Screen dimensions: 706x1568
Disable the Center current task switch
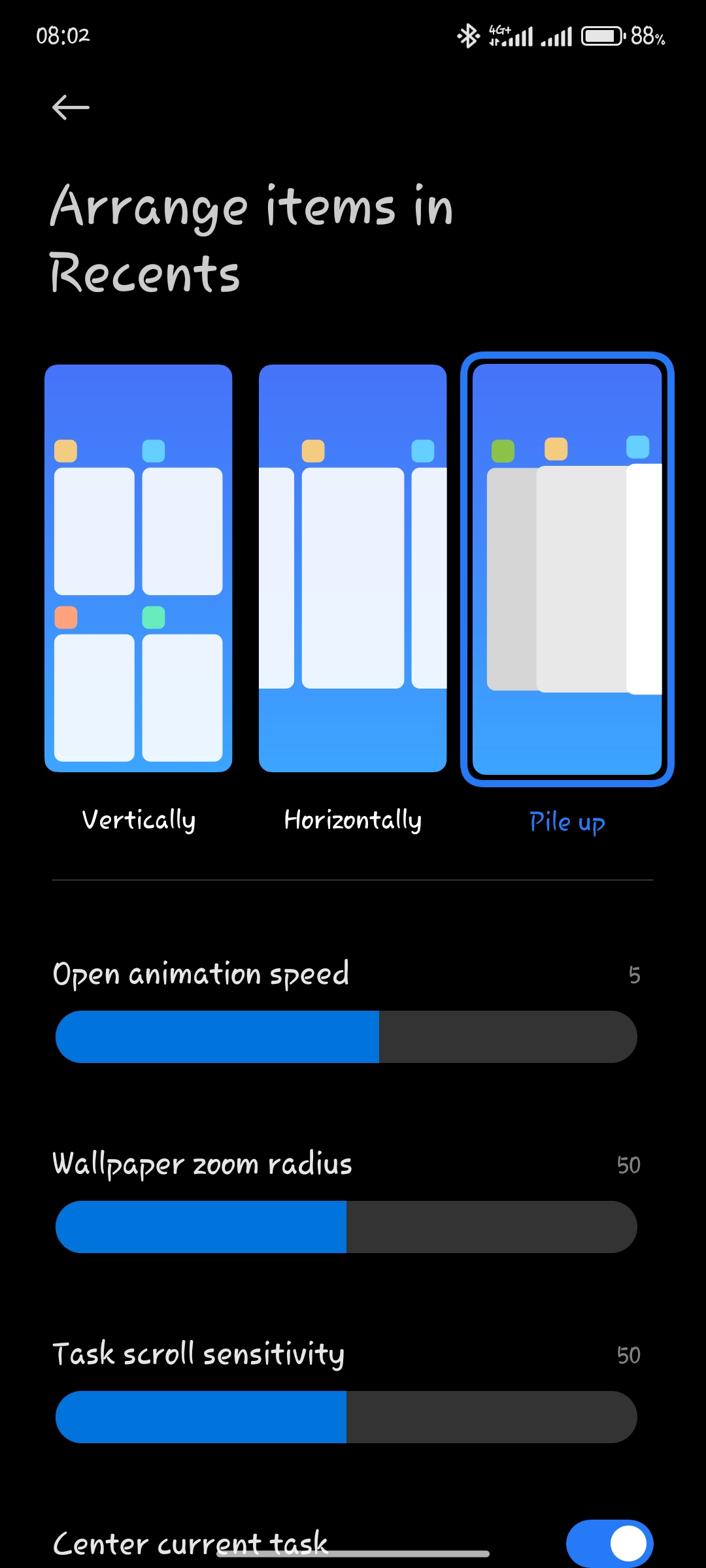[609, 1543]
